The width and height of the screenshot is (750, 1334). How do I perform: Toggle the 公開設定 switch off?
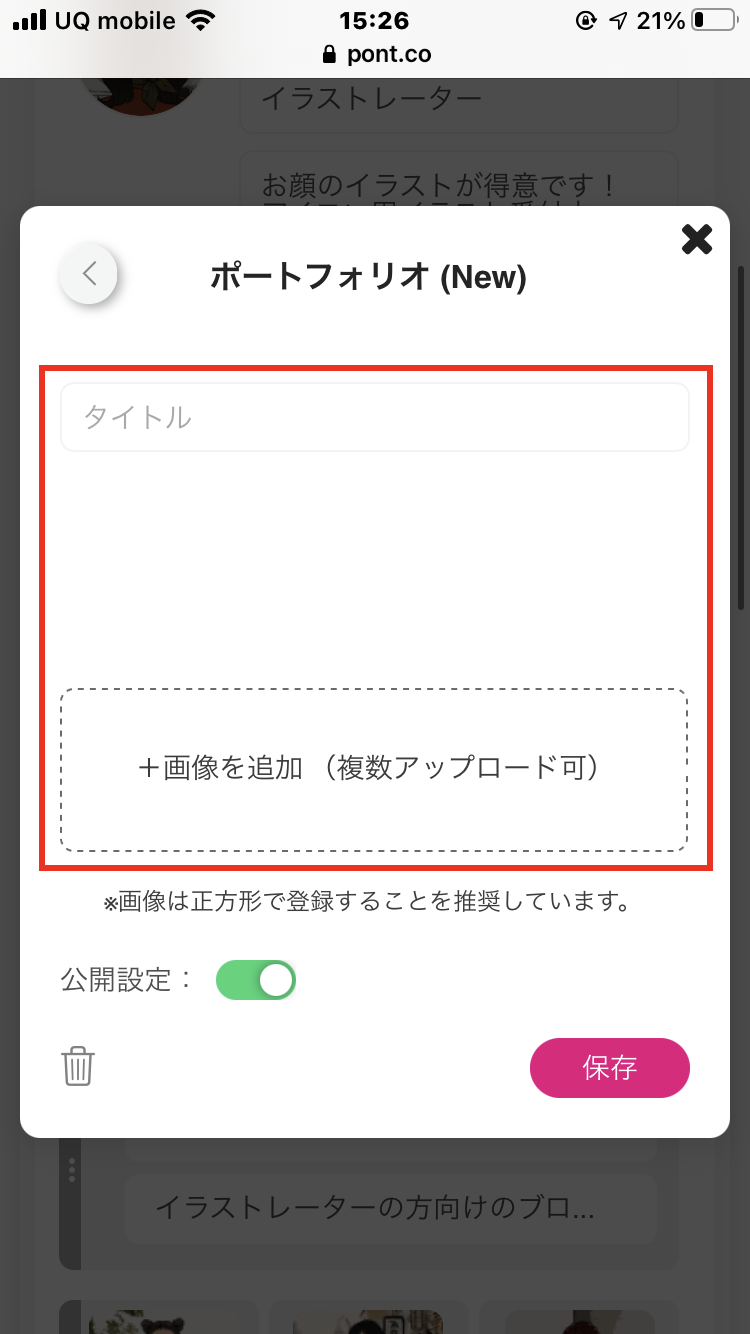click(x=256, y=980)
